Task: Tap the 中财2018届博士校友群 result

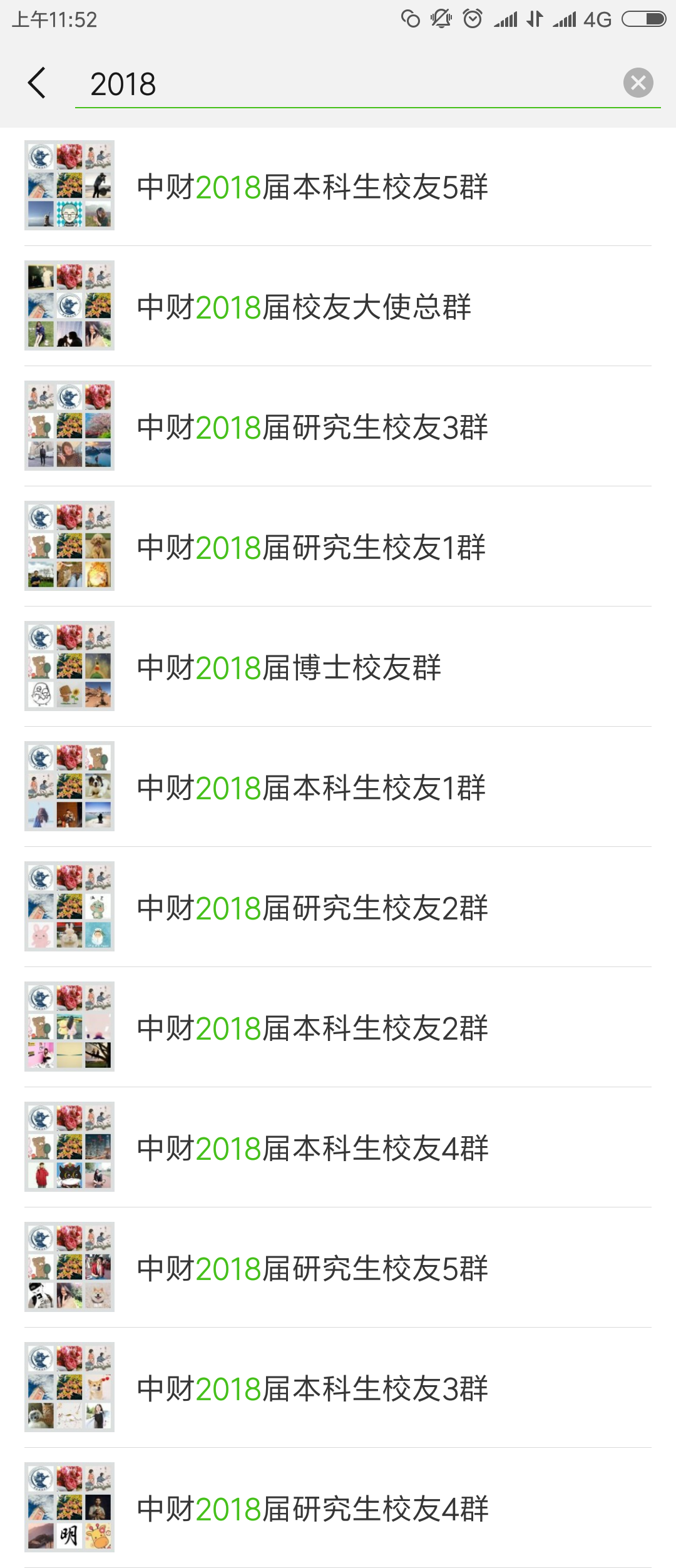Action: [x=338, y=667]
